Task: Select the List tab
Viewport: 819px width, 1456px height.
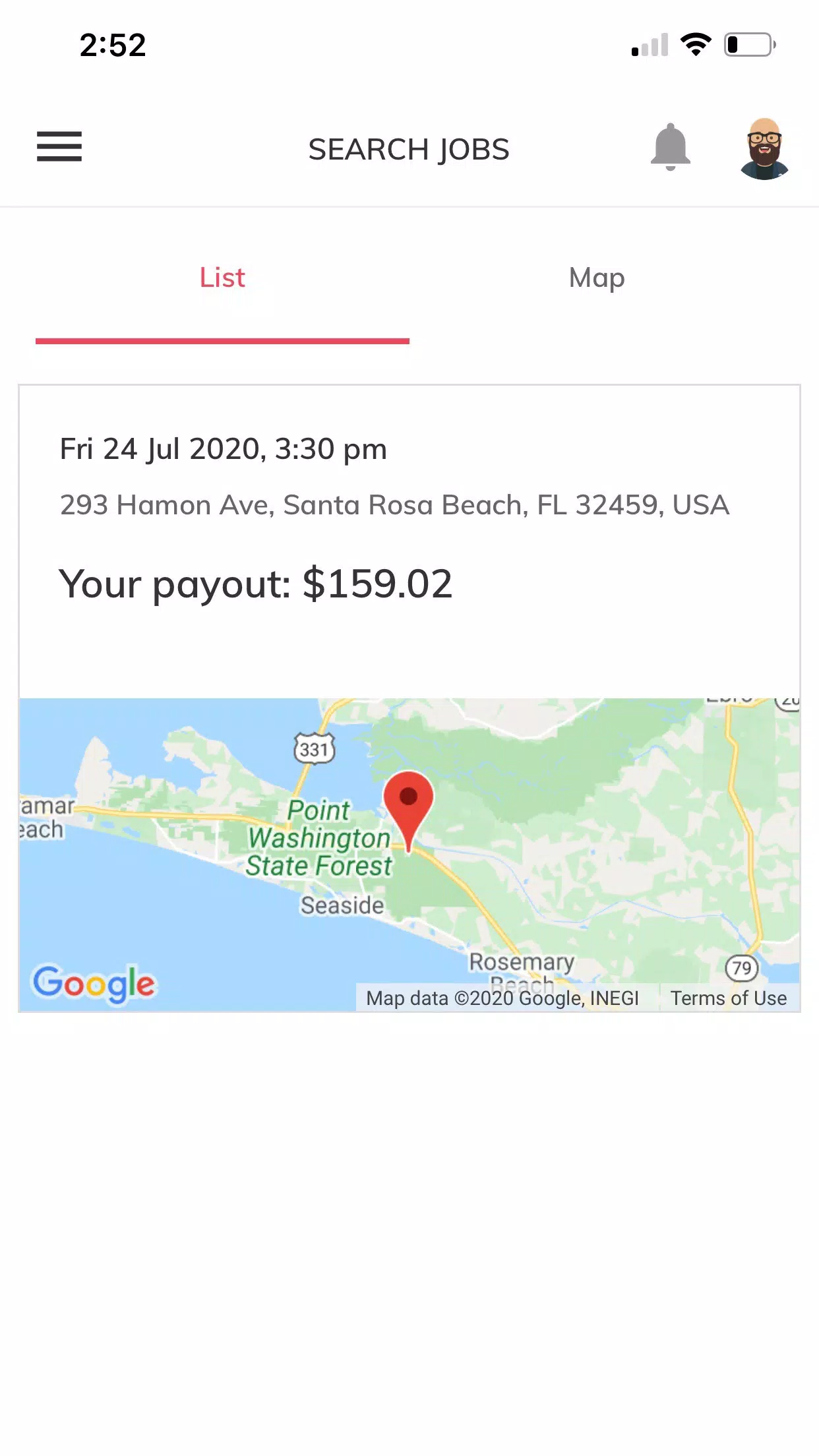Action: tap(222, 278)
